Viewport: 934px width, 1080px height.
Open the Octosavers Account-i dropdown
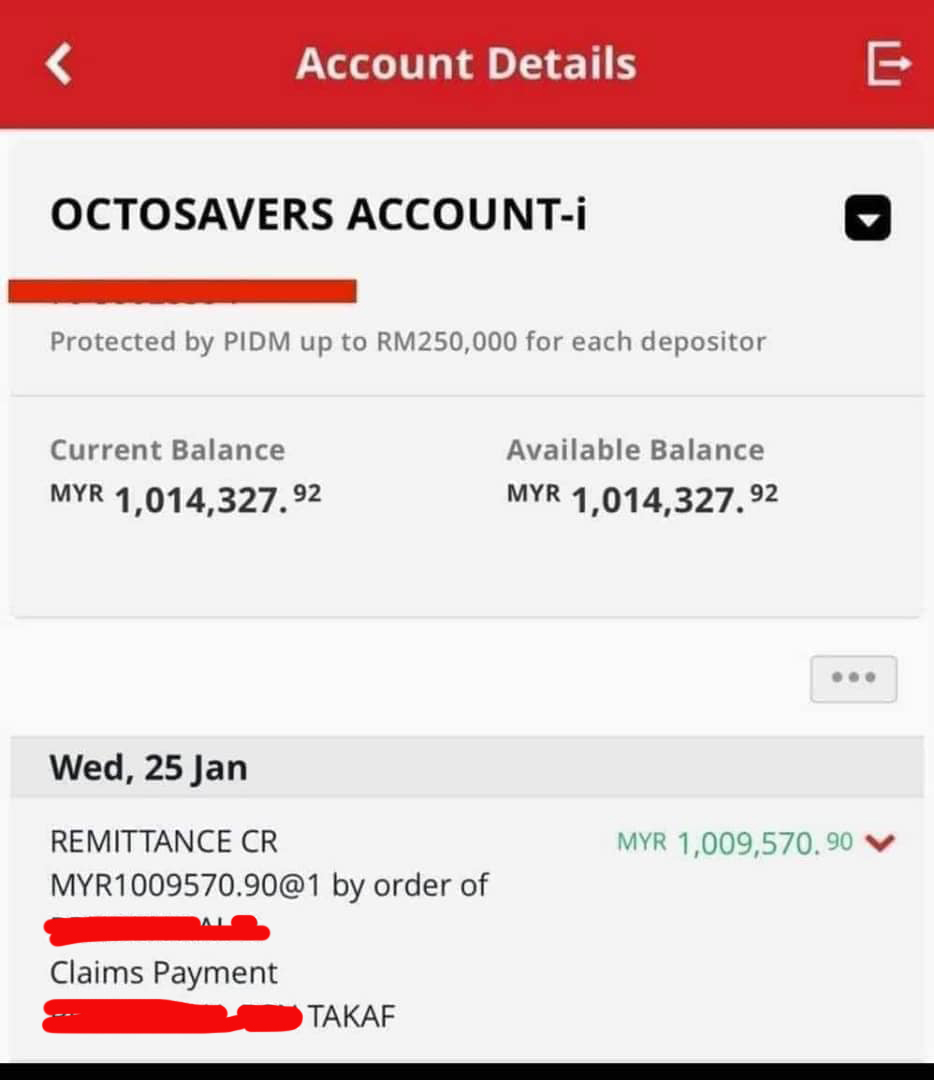867,218
